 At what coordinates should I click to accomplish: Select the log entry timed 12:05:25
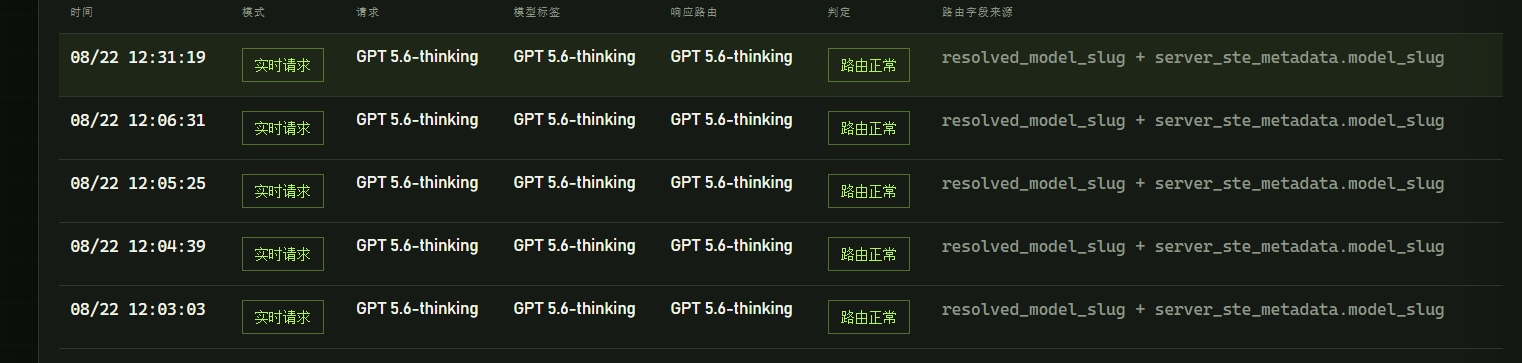[780, 191]
